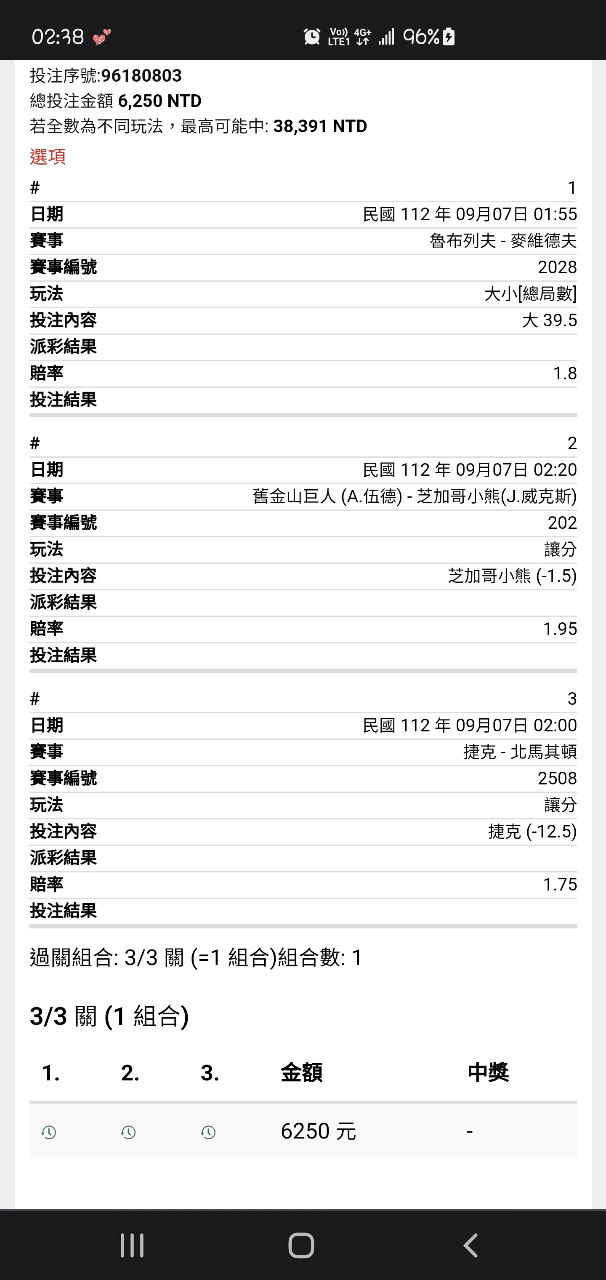Go back using the system back button
The height and width of the screenshot is (1280, 606).
[471, 1245]
